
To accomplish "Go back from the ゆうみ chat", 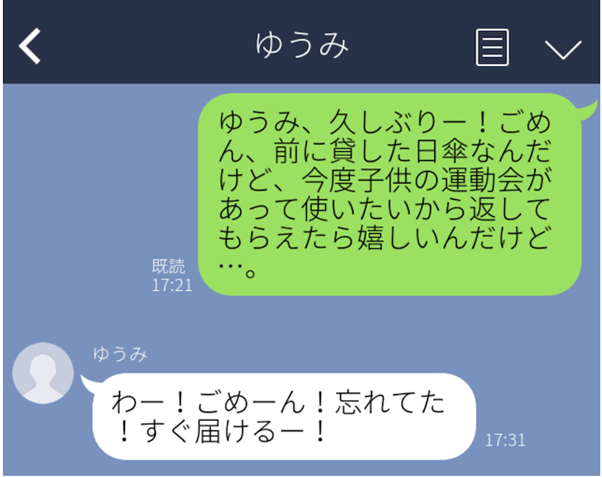I will click(x=31, y=46).
